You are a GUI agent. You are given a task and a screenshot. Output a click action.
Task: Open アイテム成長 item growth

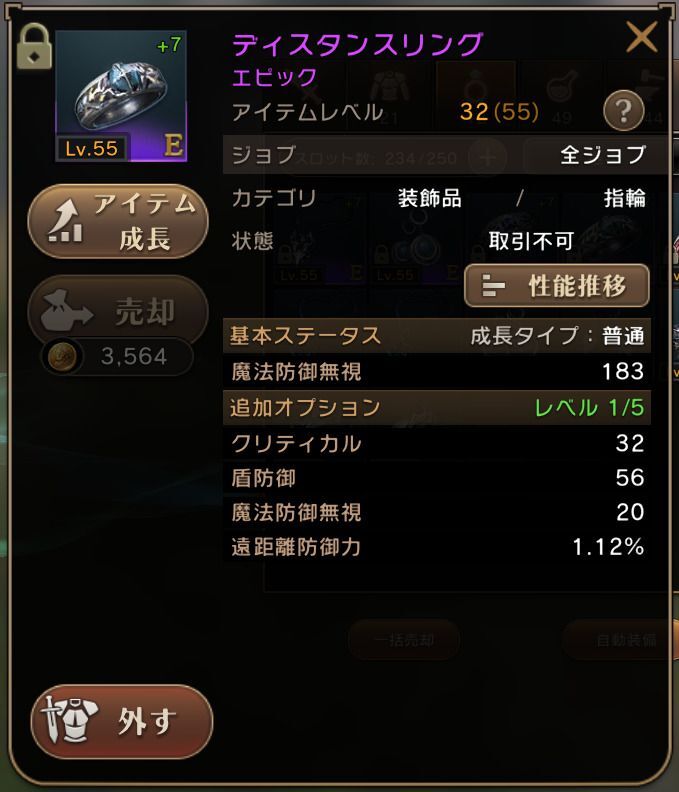tap(118, 222)
